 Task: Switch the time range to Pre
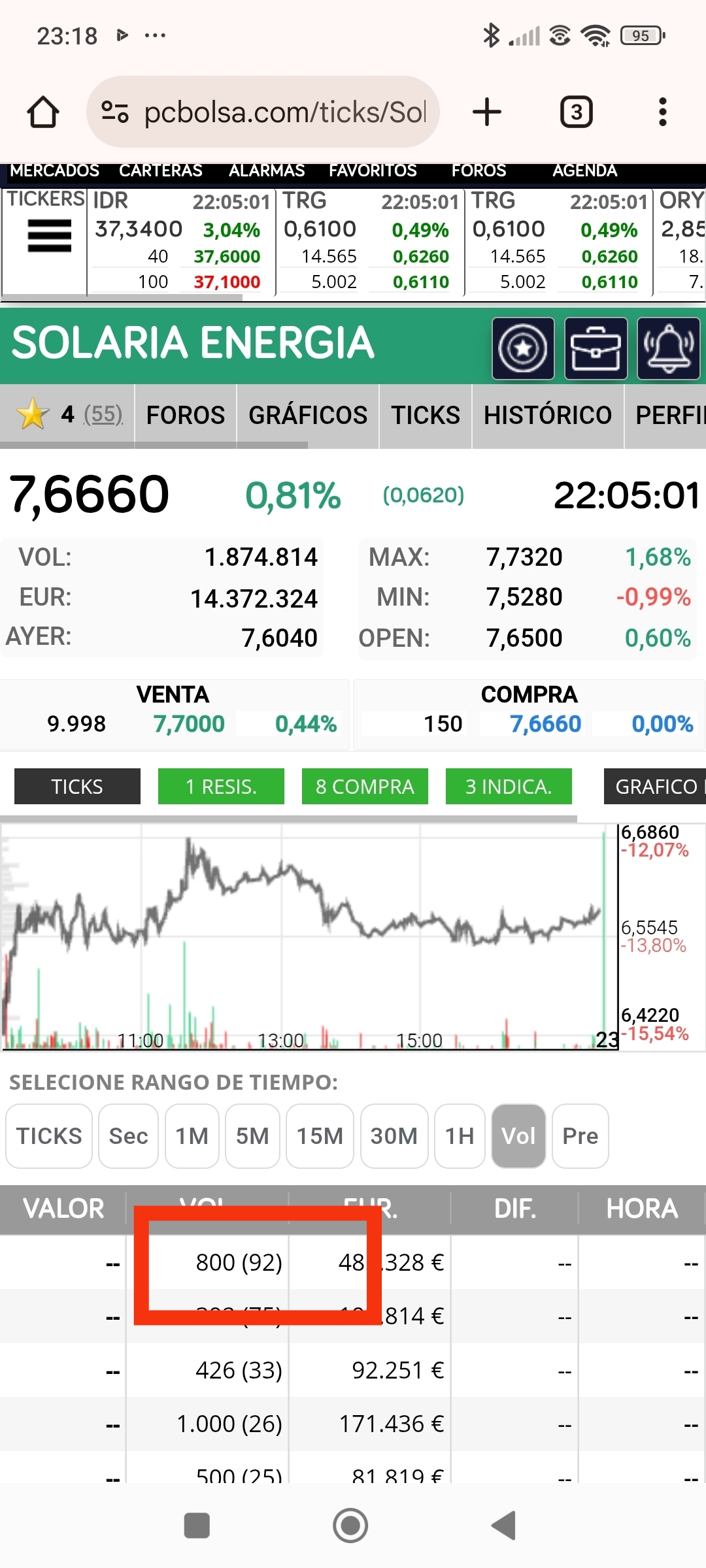click(580, 1136)
